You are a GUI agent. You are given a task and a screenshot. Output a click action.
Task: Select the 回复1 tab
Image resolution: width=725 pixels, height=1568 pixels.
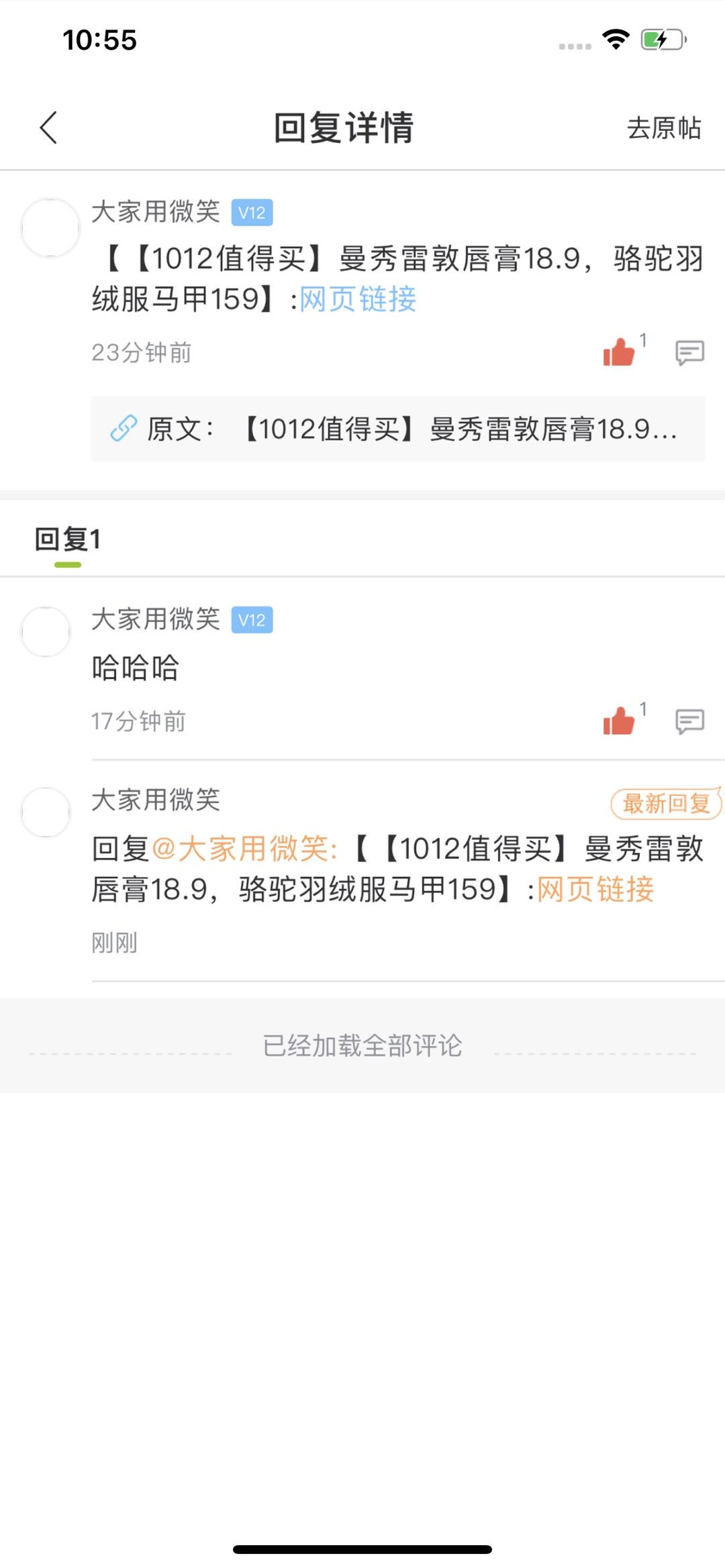(x=68, y=539)
